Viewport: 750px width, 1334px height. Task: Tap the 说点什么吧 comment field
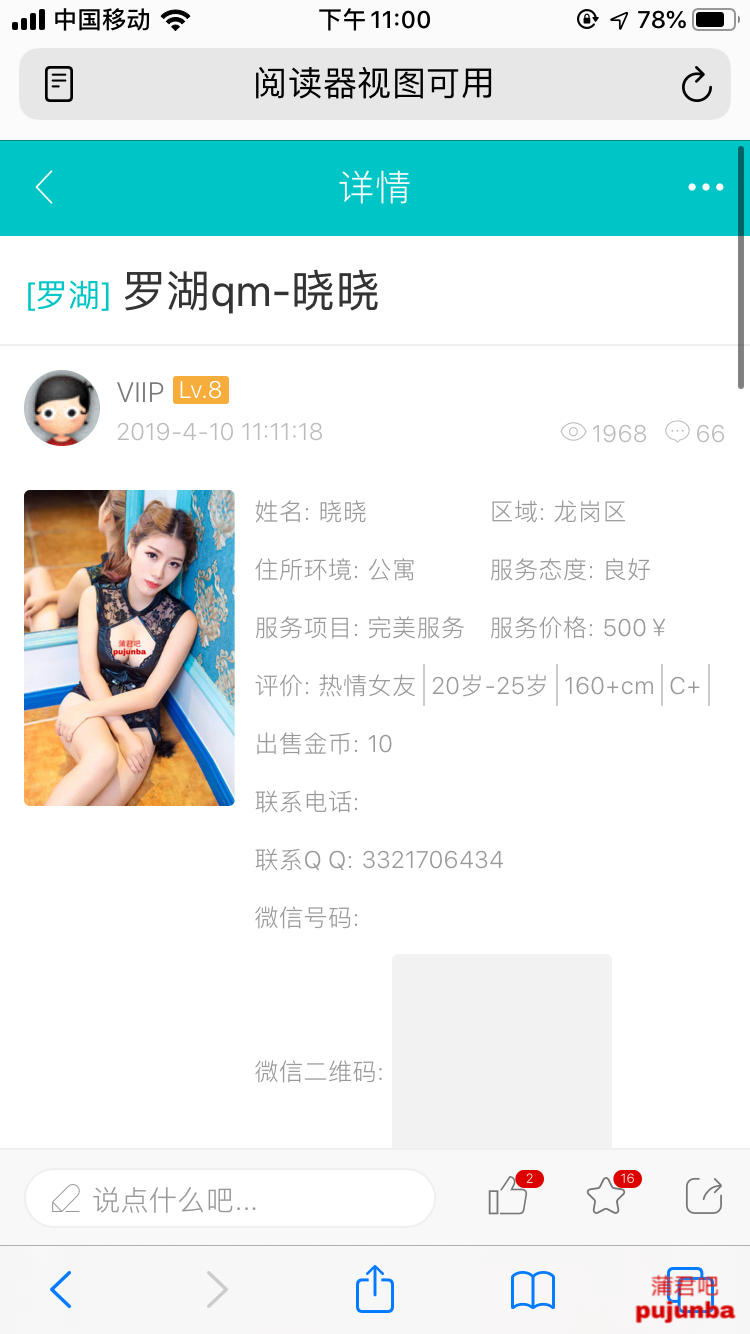[230, 1198]
